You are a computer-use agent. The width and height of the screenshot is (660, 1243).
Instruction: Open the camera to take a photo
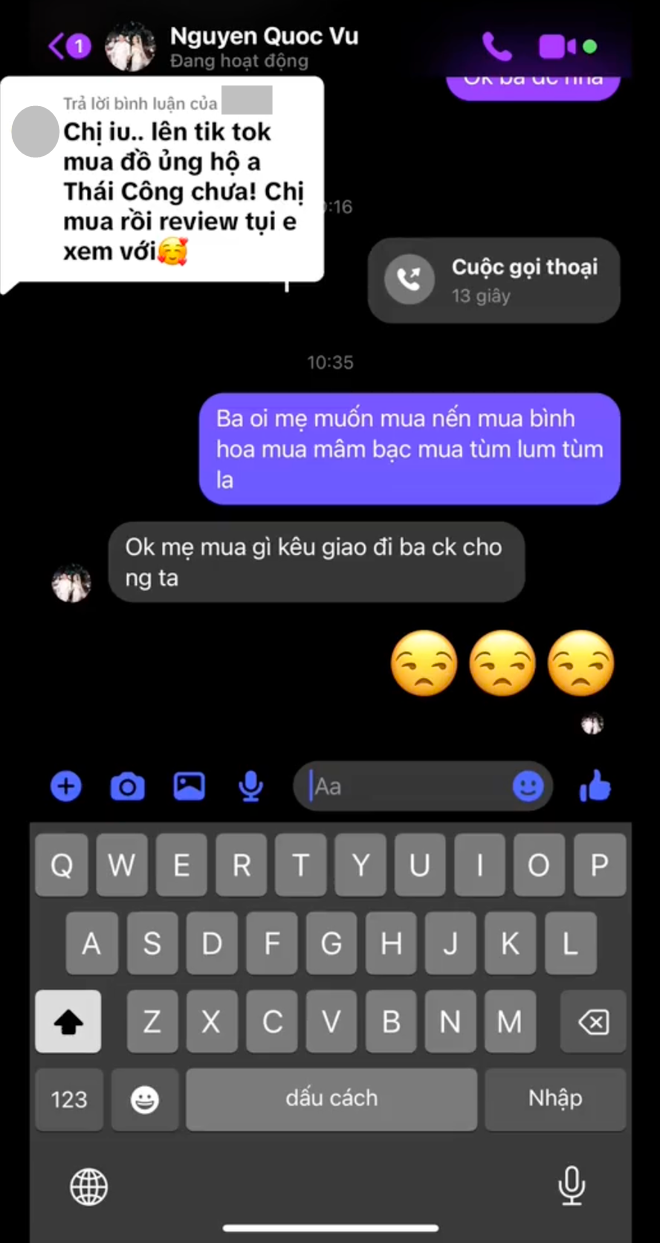pyautogui.click(x=127, y=787)
